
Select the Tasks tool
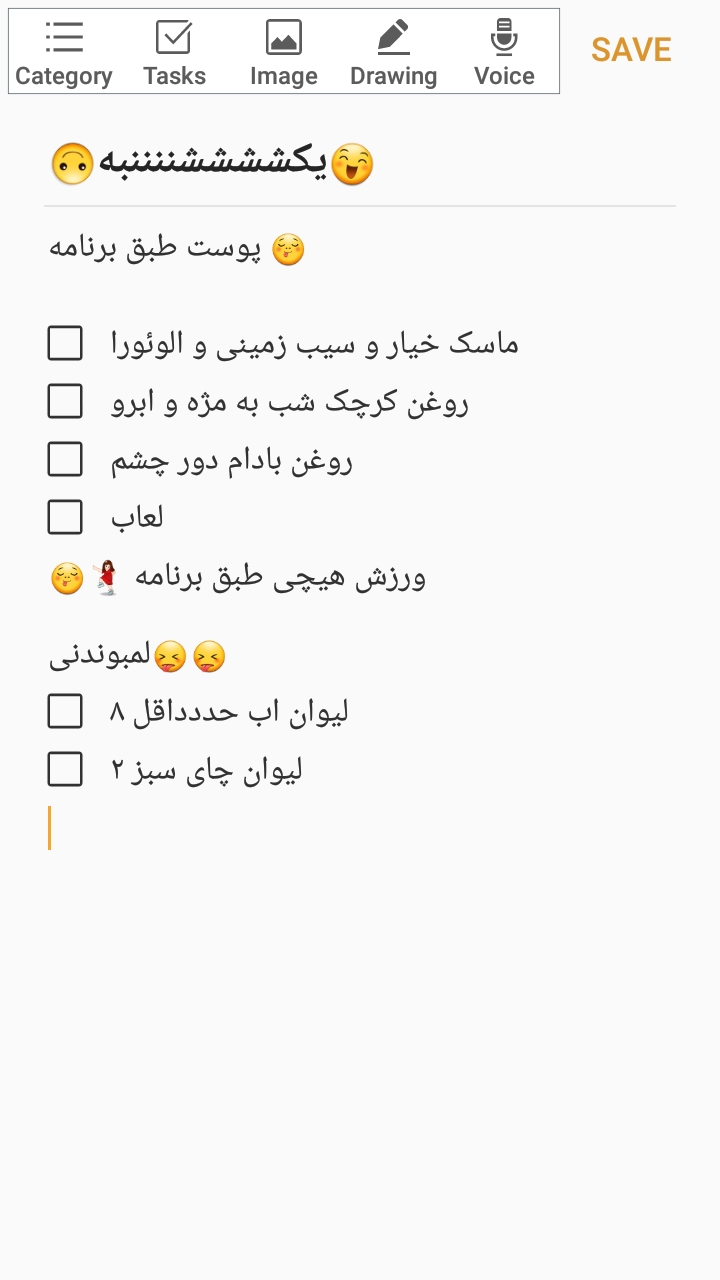click(x=174, y=52)
